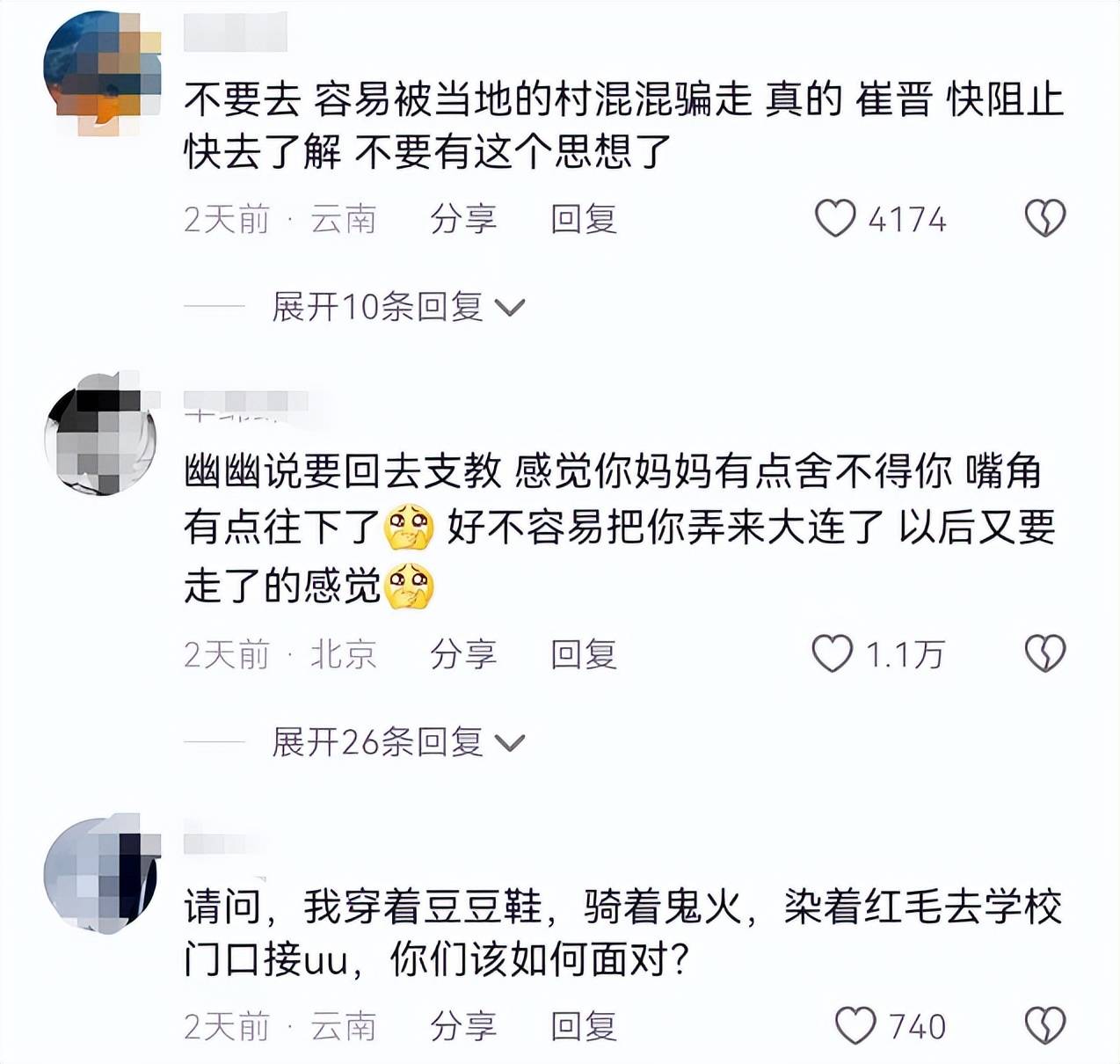Share the Beijing comment about 支教
Screen dimensions: 1120x1064
(x=462, y=653)
